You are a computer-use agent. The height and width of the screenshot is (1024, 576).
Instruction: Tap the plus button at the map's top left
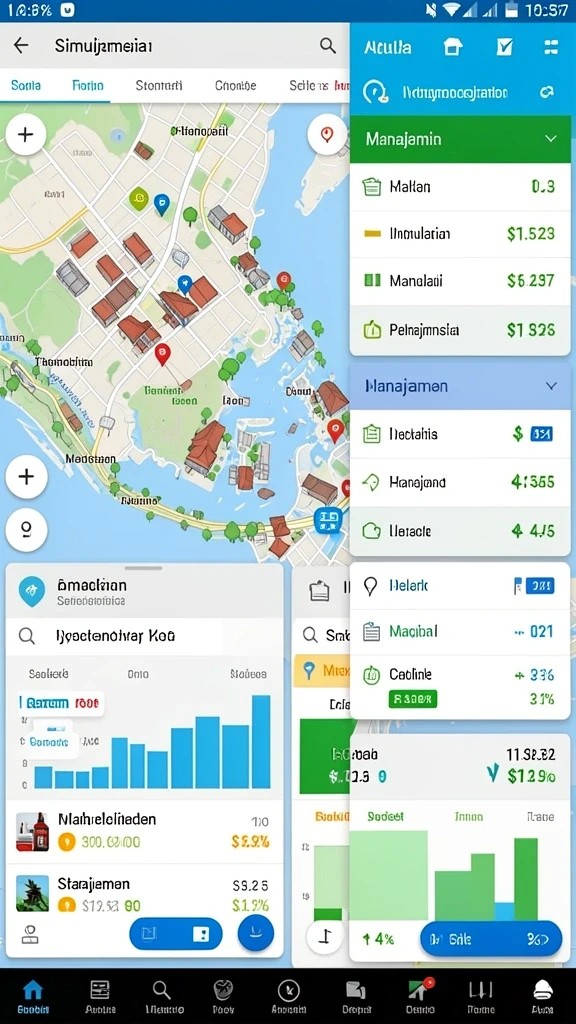pyautogui.click(x=25, y=135)
